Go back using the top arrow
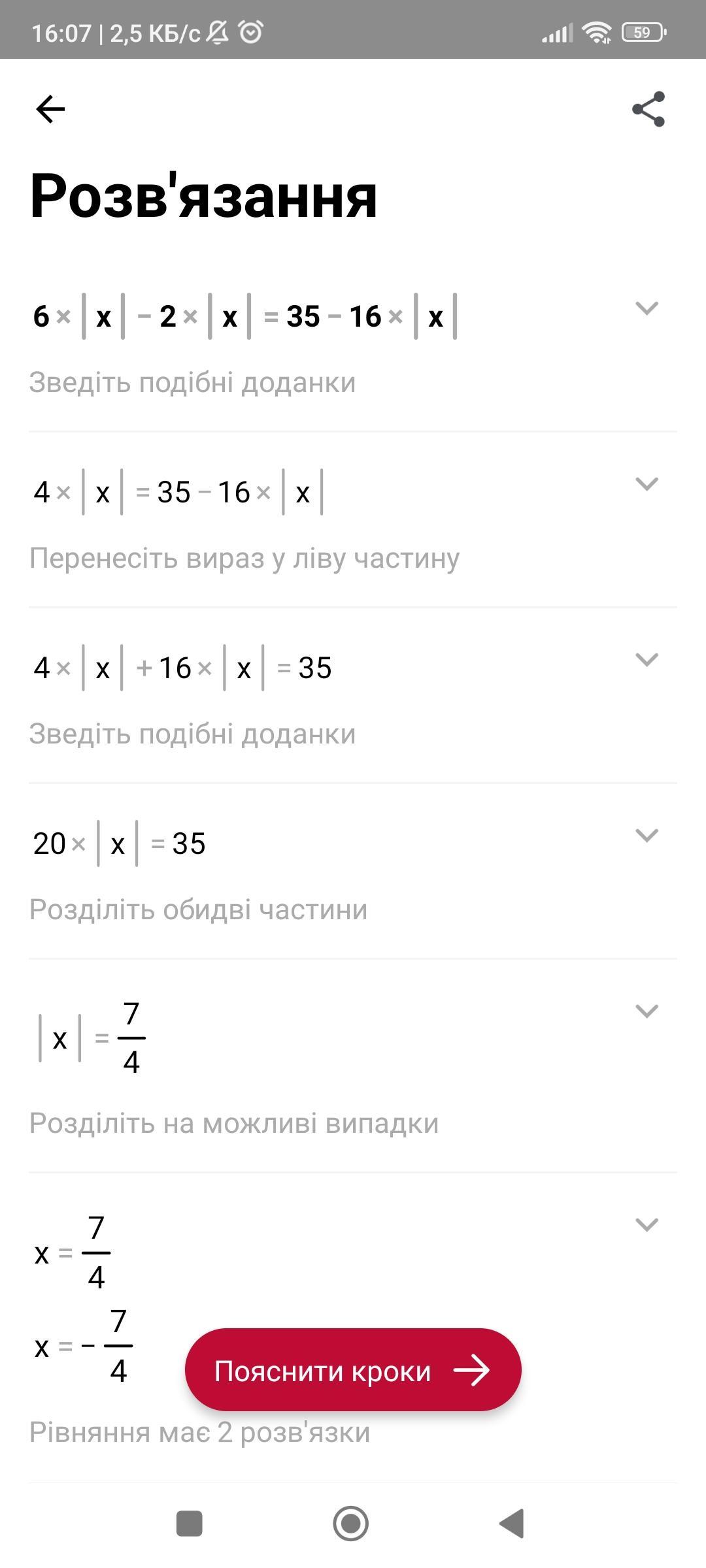 (50, 108)
